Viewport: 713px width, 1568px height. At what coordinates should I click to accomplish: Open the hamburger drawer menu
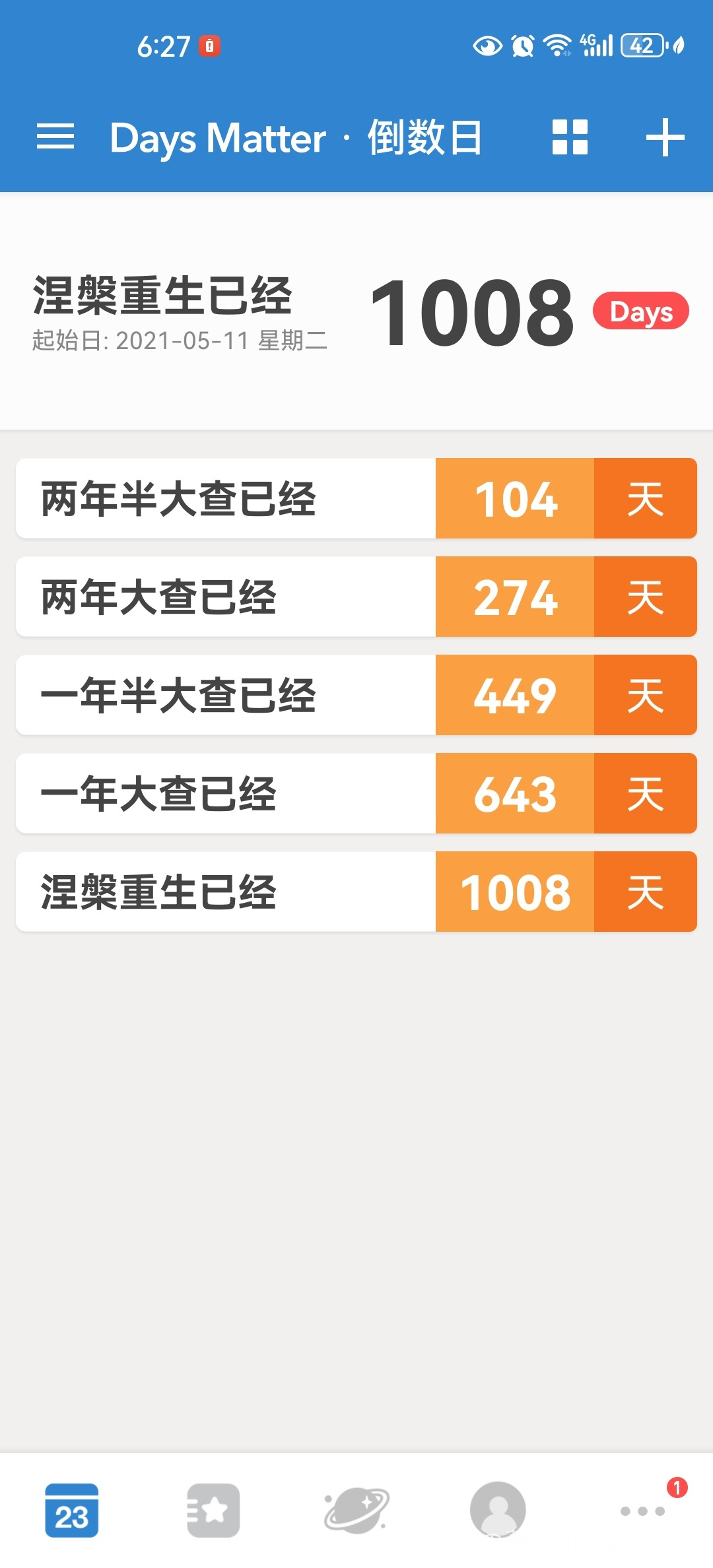click(55, 137)
